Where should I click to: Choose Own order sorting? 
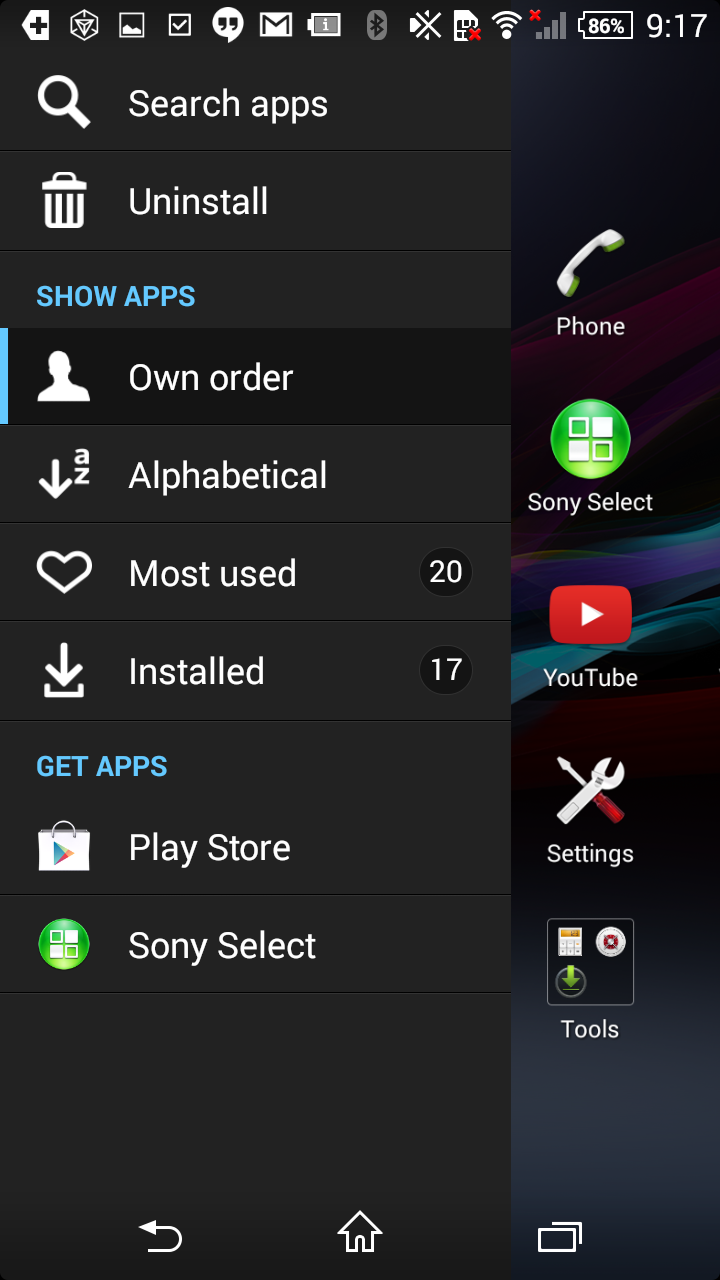[x=255, y=377]
